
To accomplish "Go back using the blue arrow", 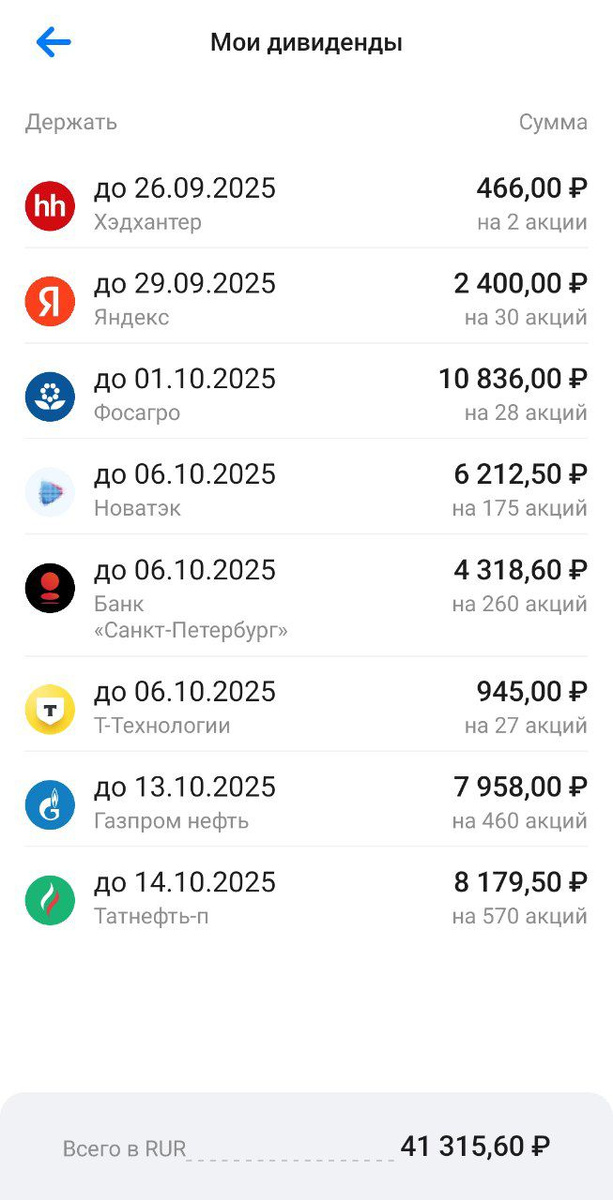I will pos(53,42).
